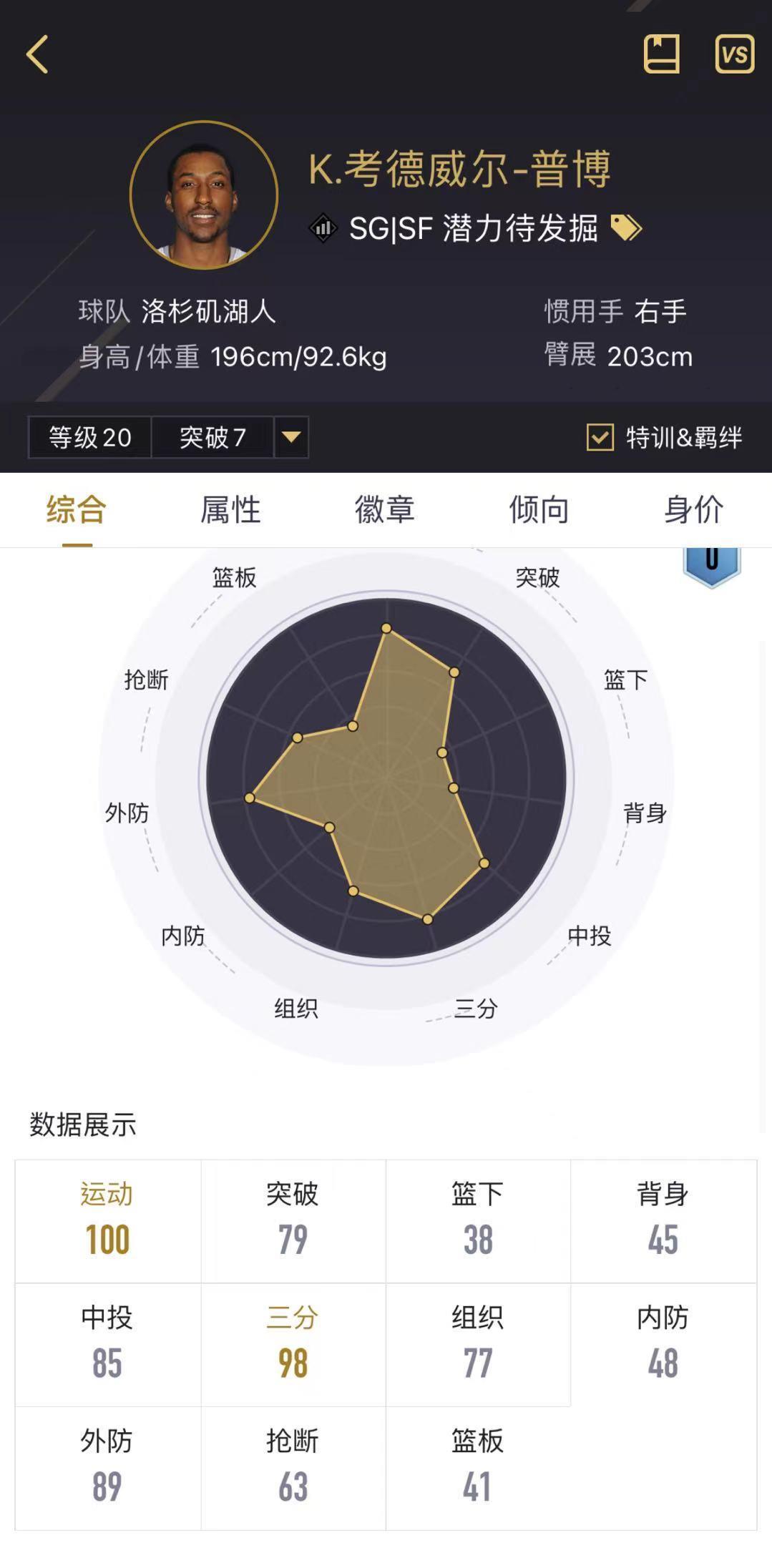The height and width of the screenshot is (1568, 772).
Task: Open the book guide icon
Action: tap(661, 54)
